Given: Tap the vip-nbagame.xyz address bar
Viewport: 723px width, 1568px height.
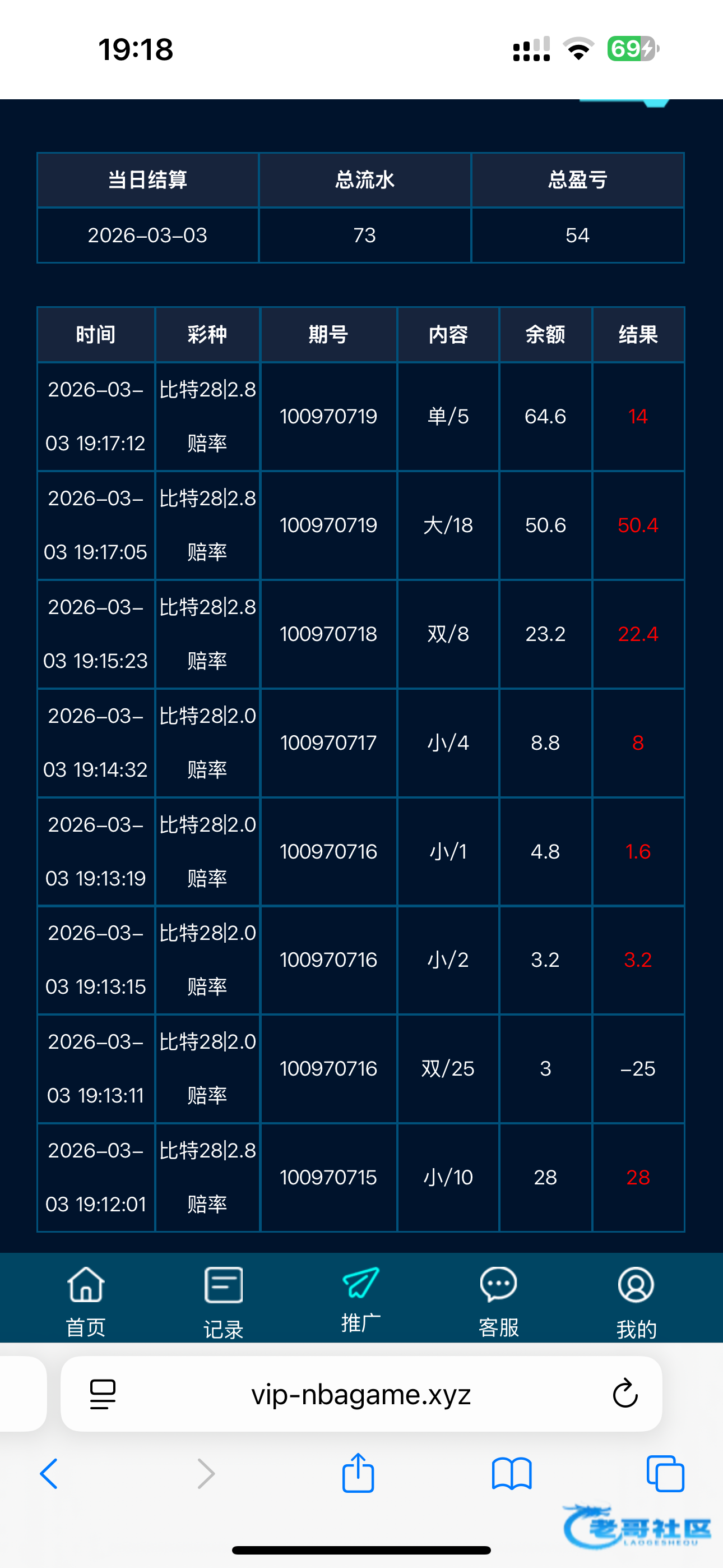Looking at the screenshot, I should (x=361, y=1394).
